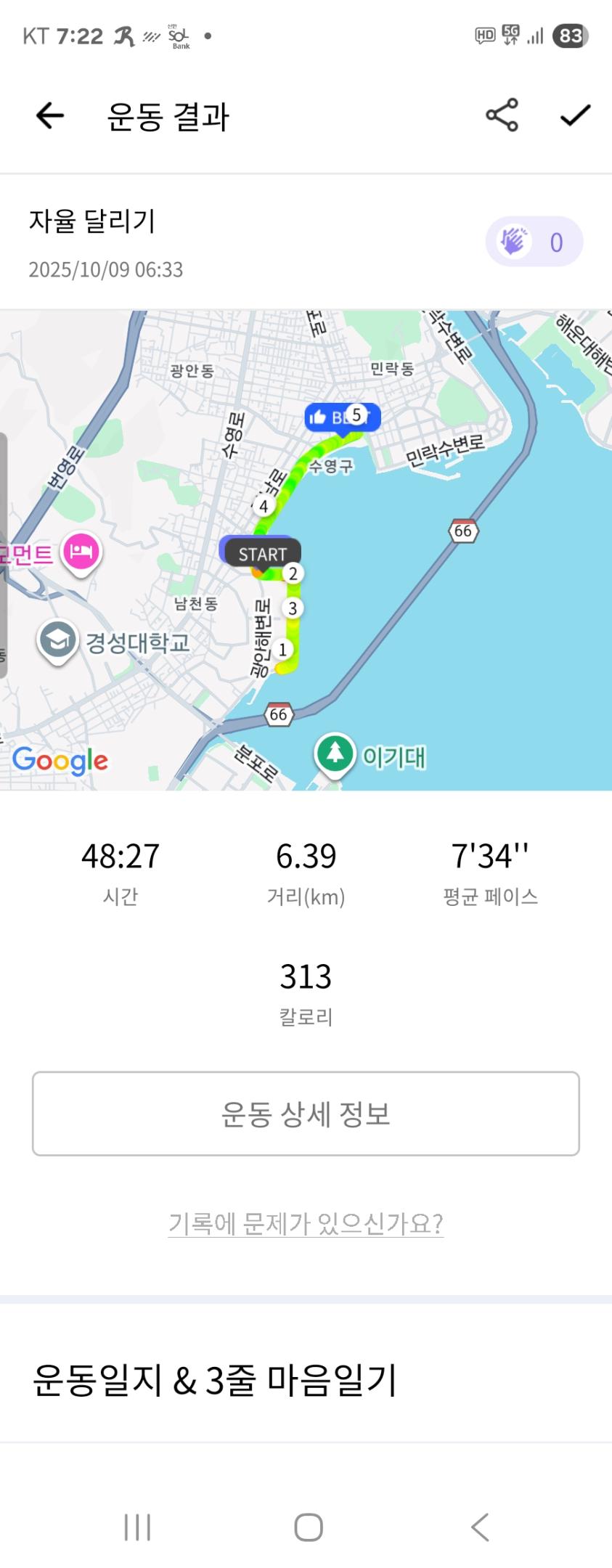Open the running route map
The image size is (612, 1568).
point(306,550)
